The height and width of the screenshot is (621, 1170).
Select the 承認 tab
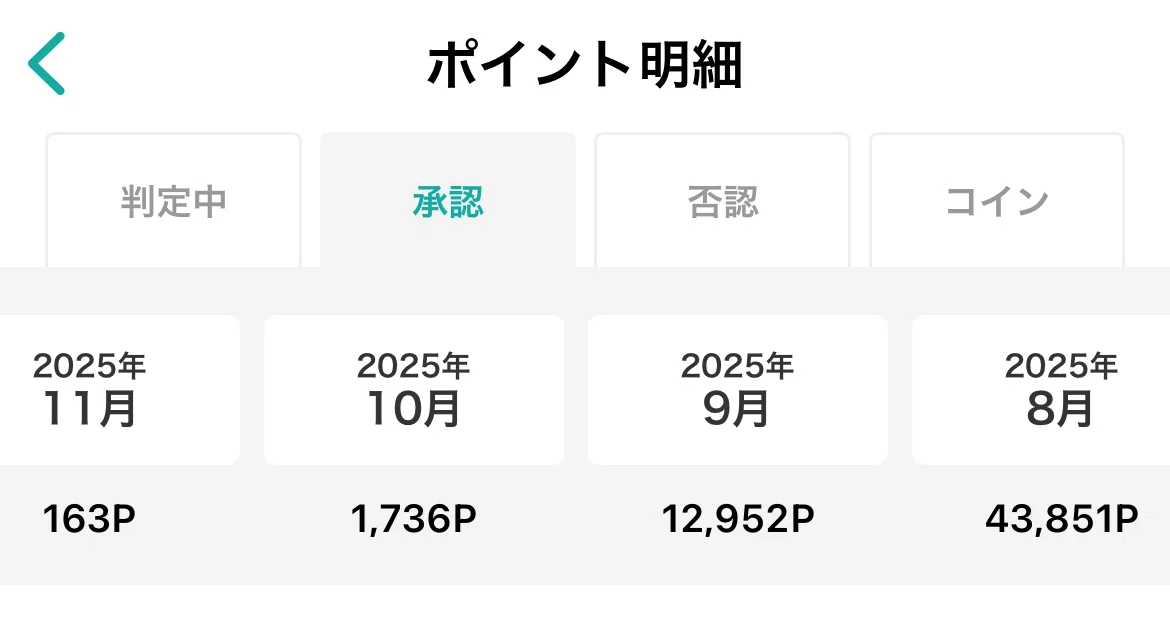(x=448, y=200)
